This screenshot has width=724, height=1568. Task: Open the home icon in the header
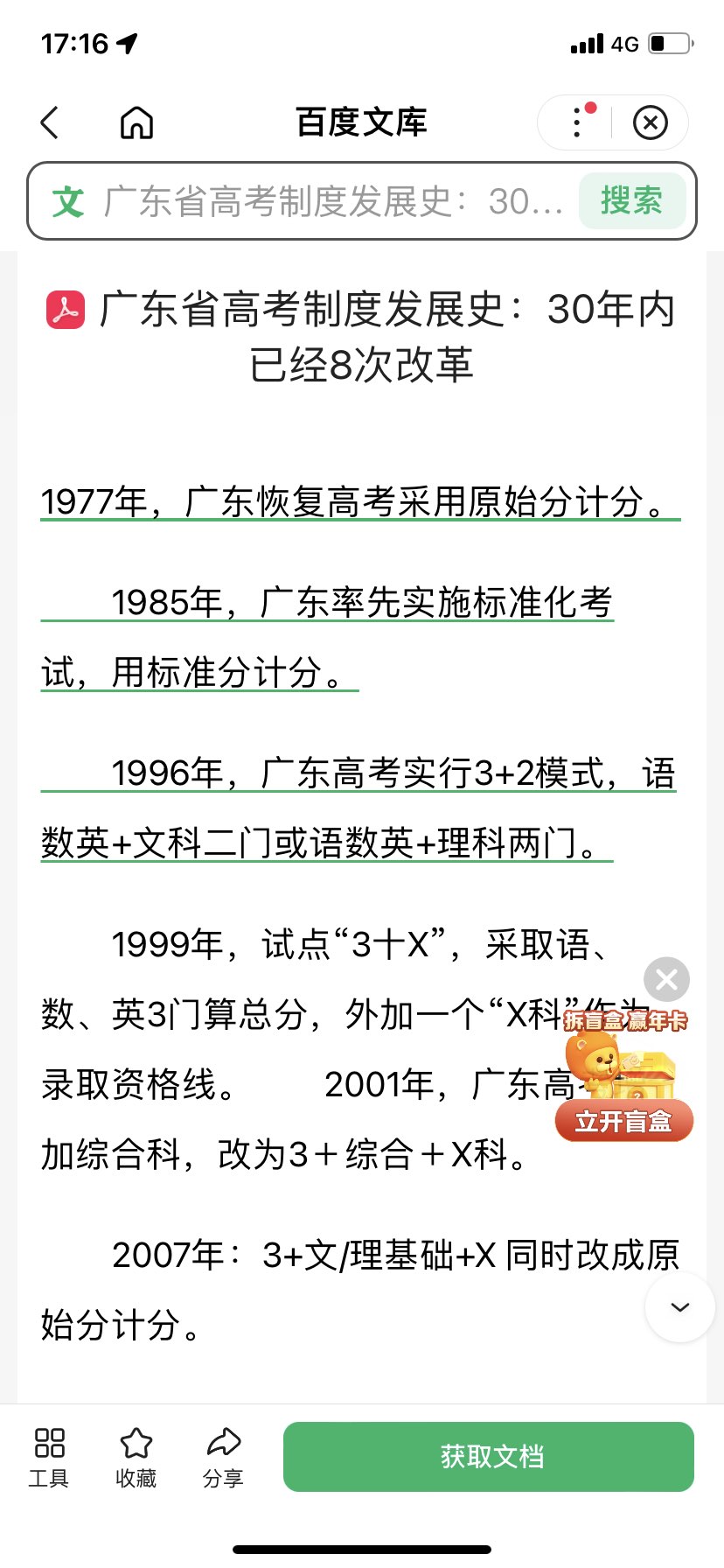[x=136, y=123]
